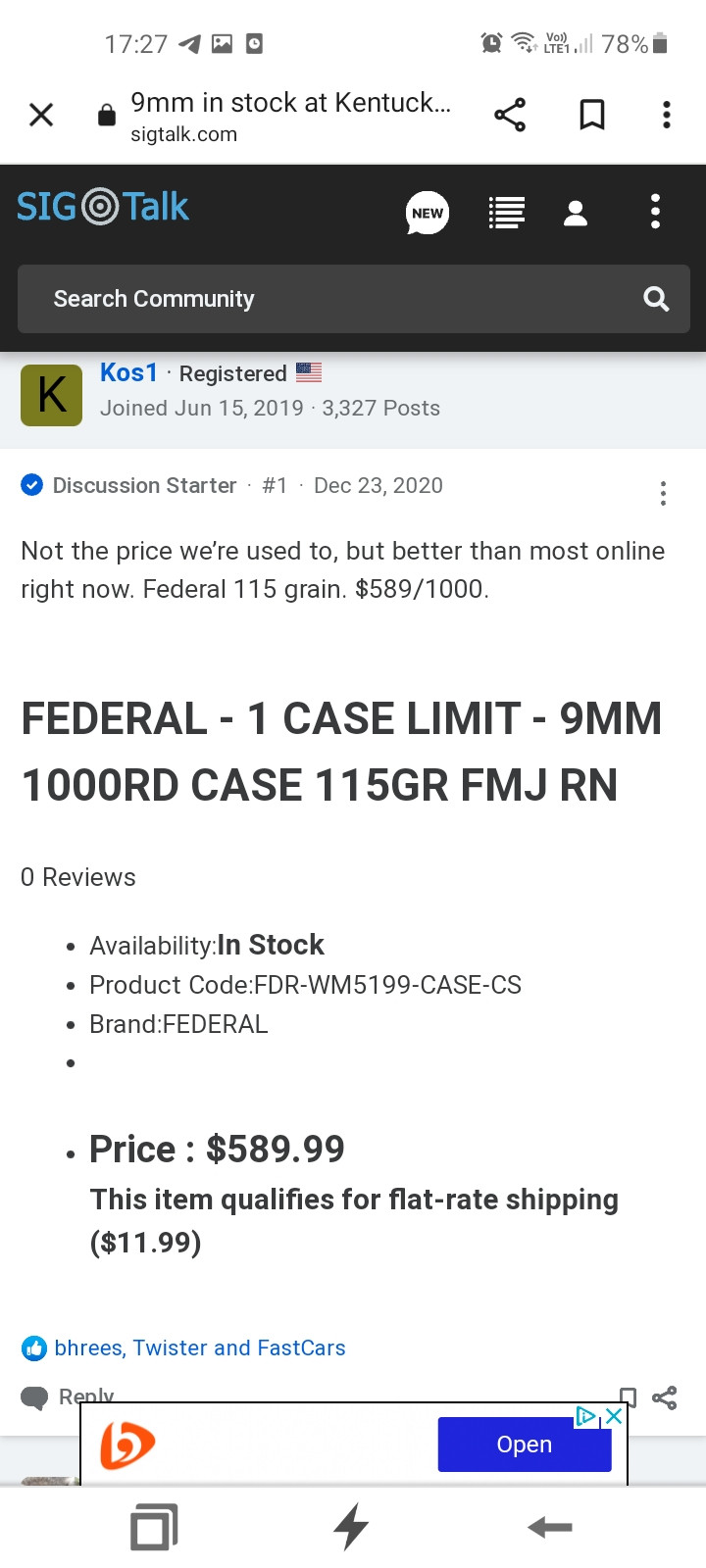The width and height of the screenshot is (706, 1568).
Task: Dismiss the banner ad
Action: coord(614,1416)
